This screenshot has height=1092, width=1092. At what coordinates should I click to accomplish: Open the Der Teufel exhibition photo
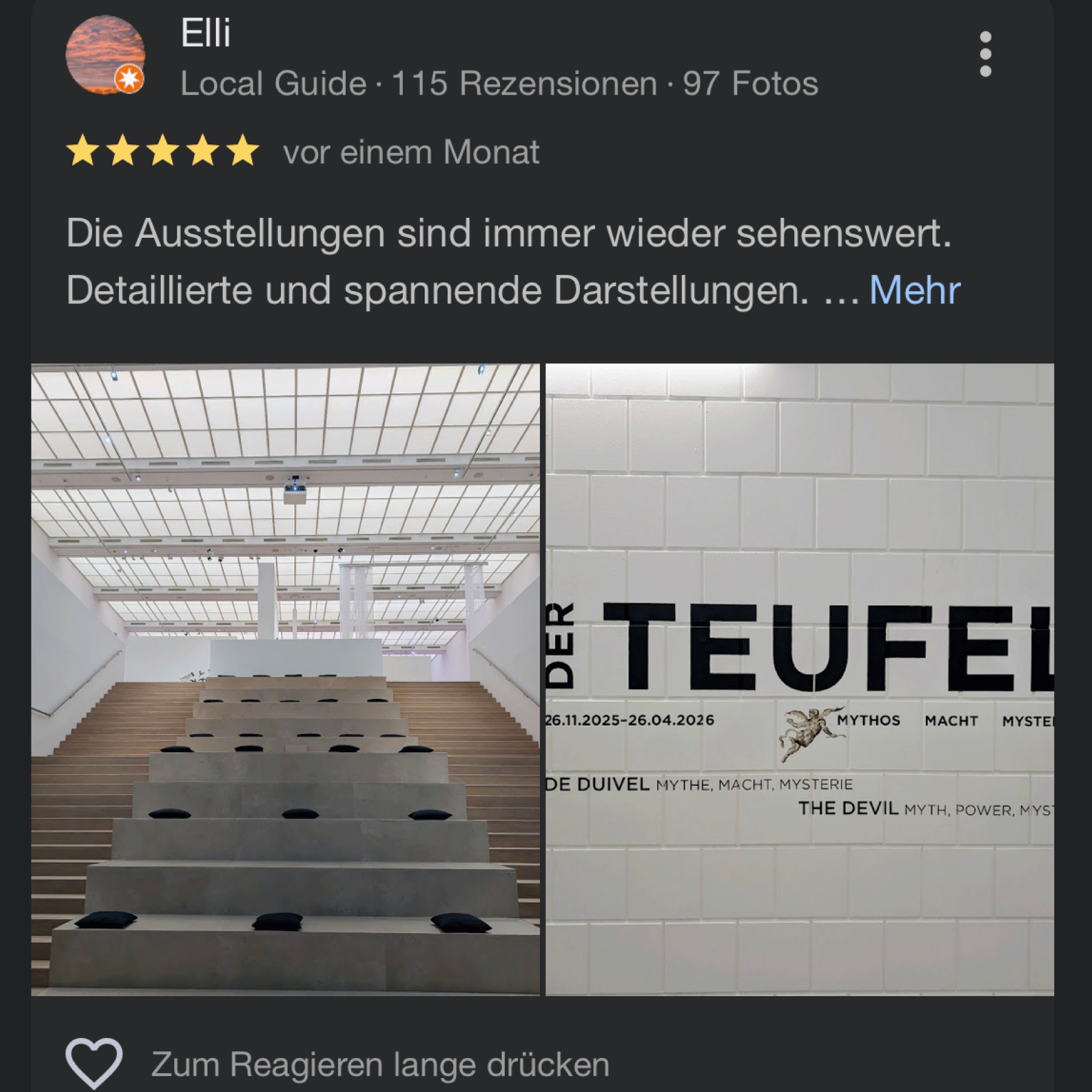pos(800,679)
